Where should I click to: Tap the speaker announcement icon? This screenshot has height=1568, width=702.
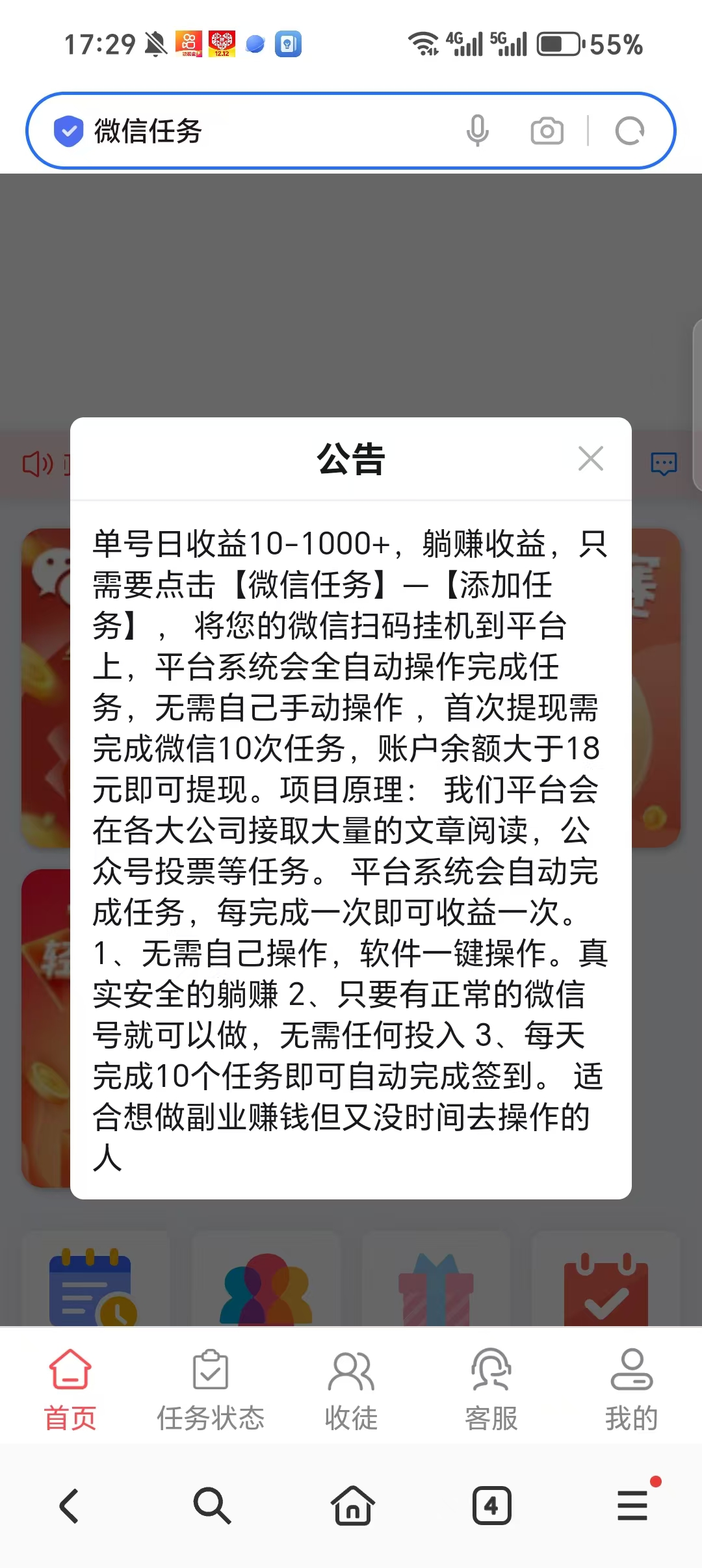pyautogui.click(x=37, y=464)
